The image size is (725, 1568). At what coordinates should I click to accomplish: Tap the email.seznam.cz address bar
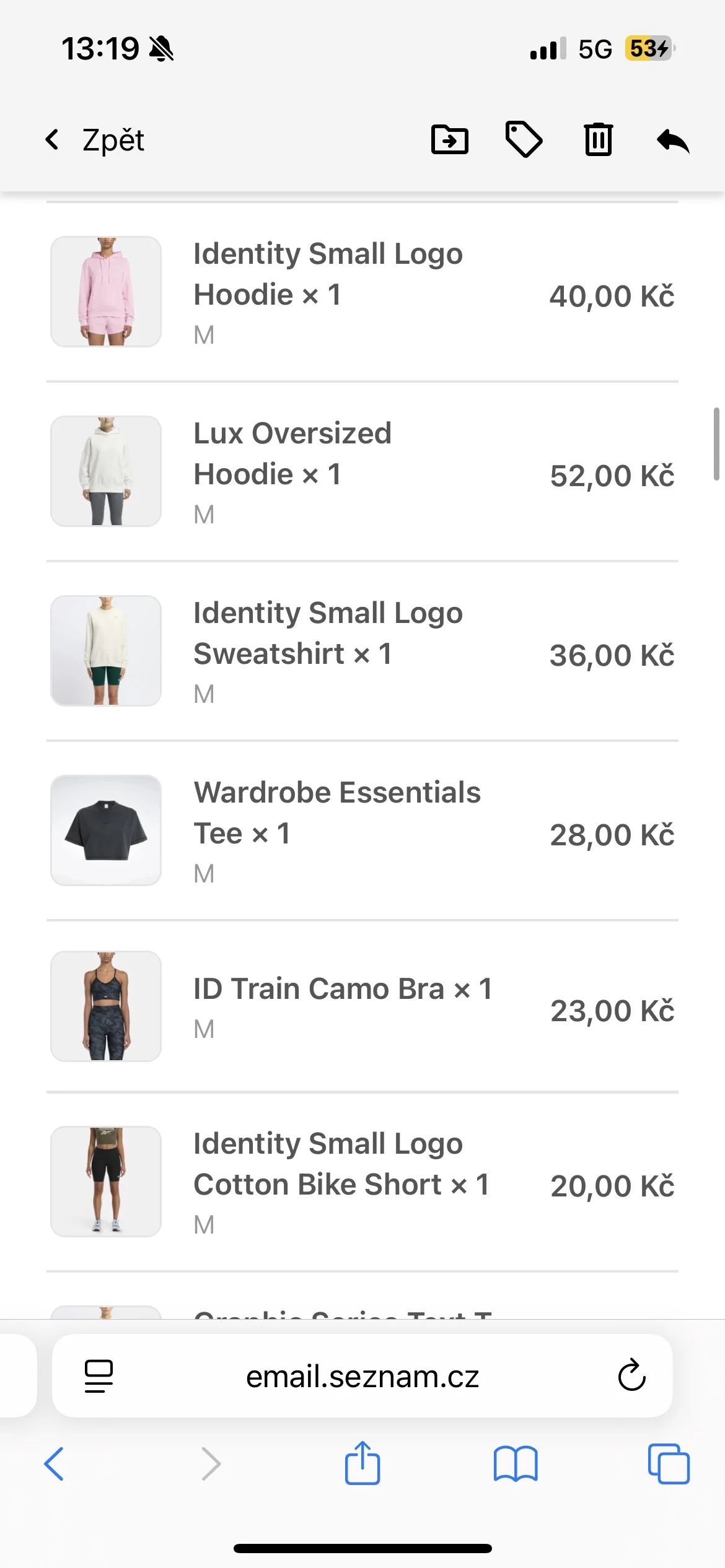click(x=362, y=1376)
